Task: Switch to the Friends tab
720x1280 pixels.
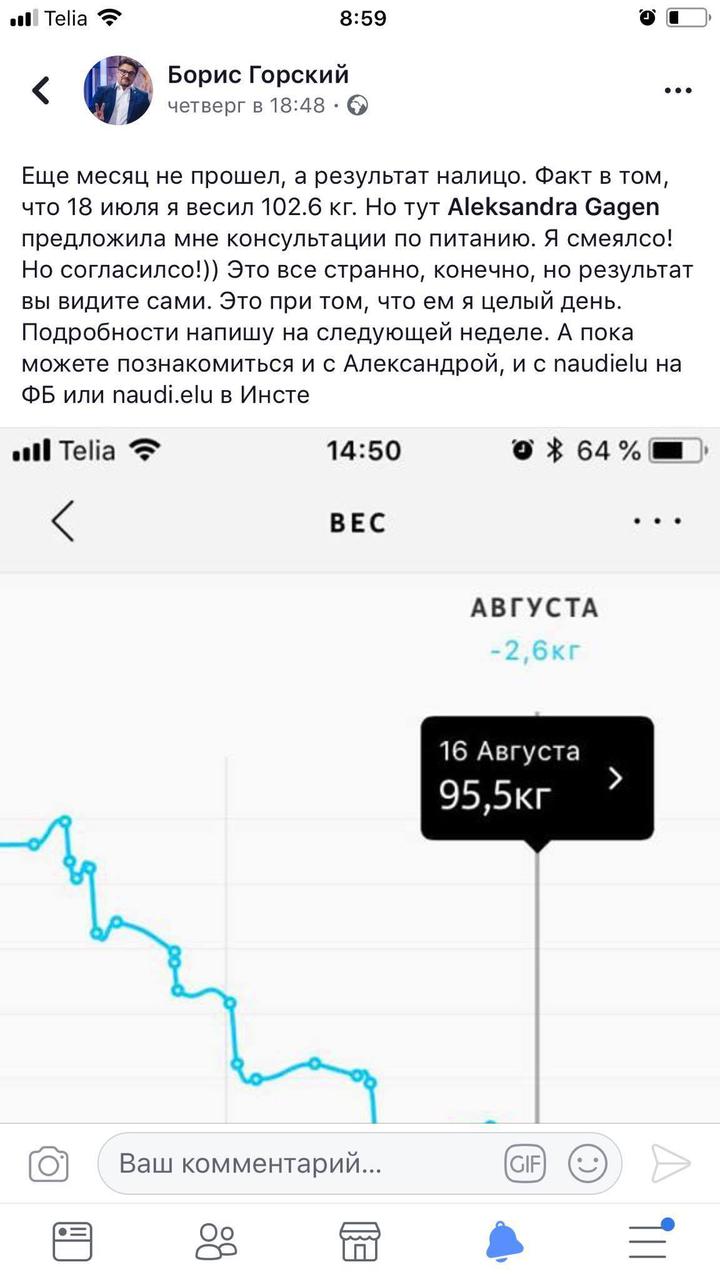Action: pyautogui.click(x=216, y=1241)
